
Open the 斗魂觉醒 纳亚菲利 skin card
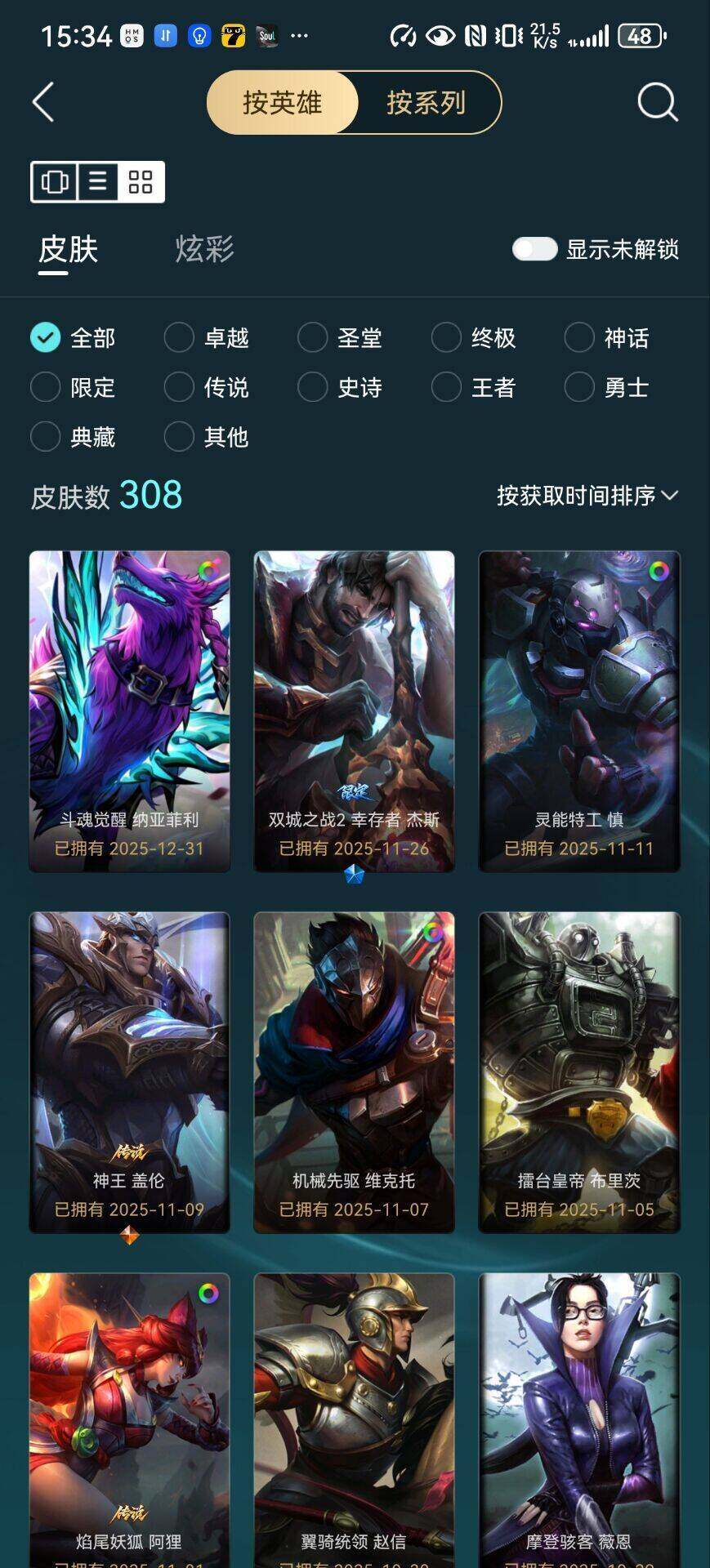point(129,710)
